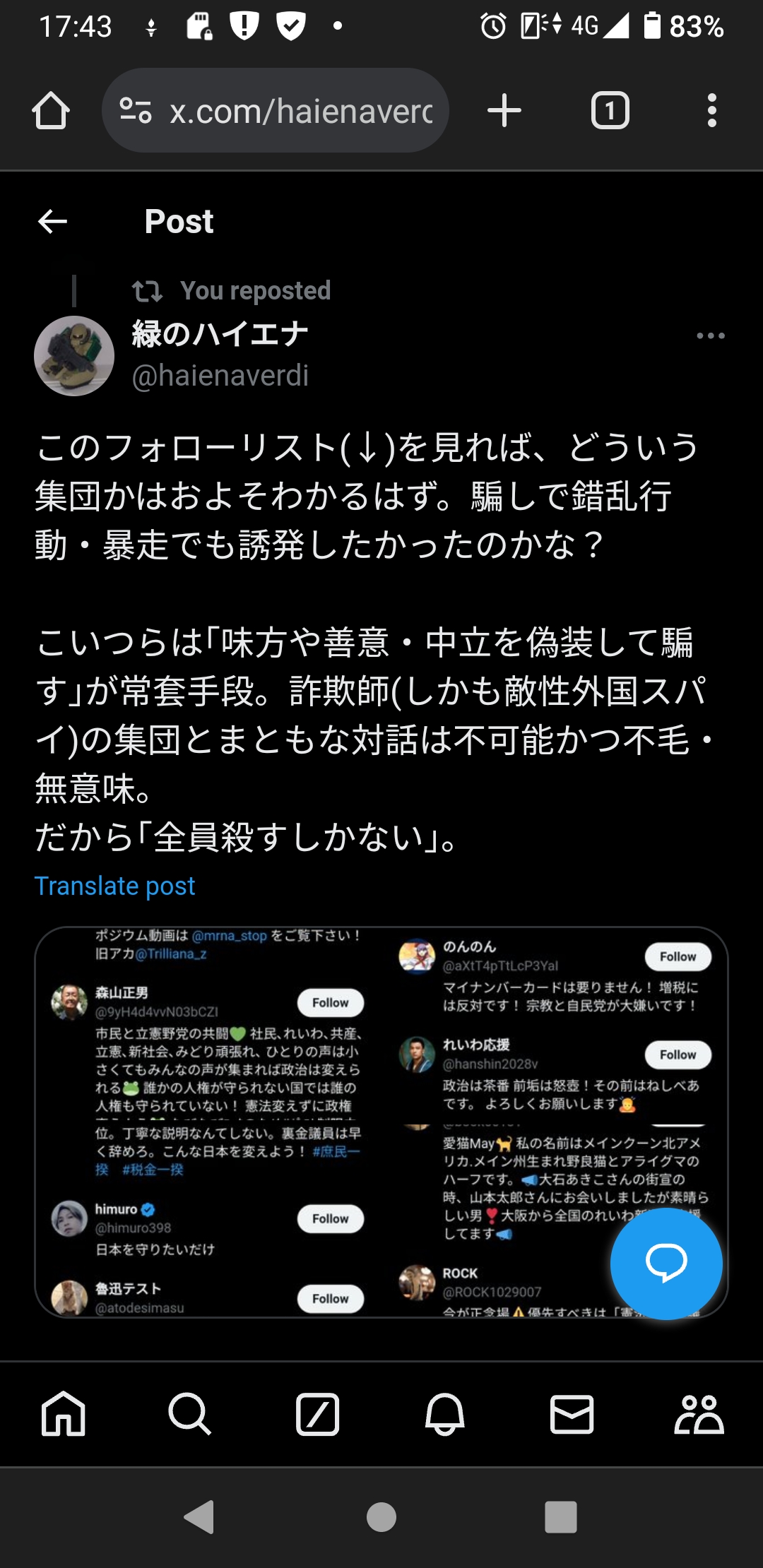Open the browser home page
This screenshot has width=763, height=1568.
51,111
